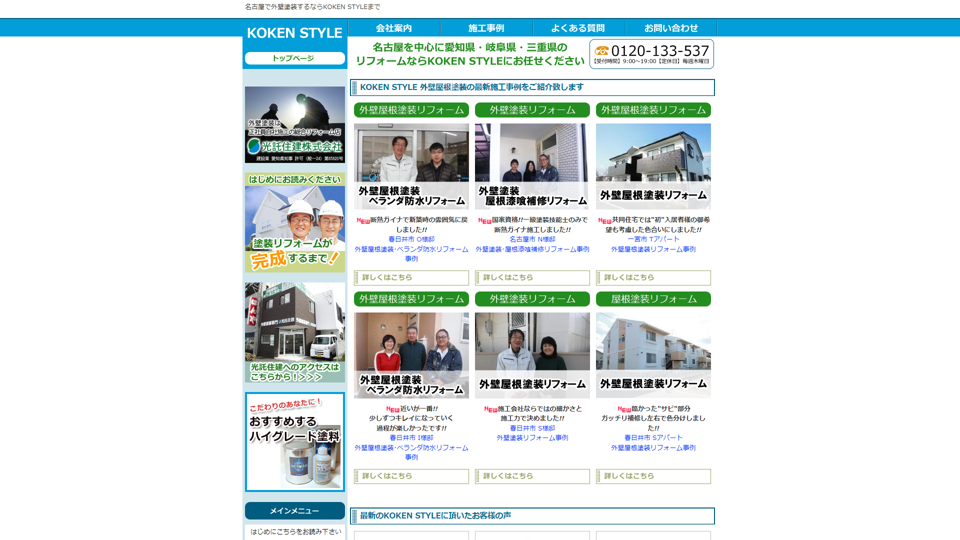Tap 詳しくはこちら under 一宮市 Tアパート

(653, 278)
